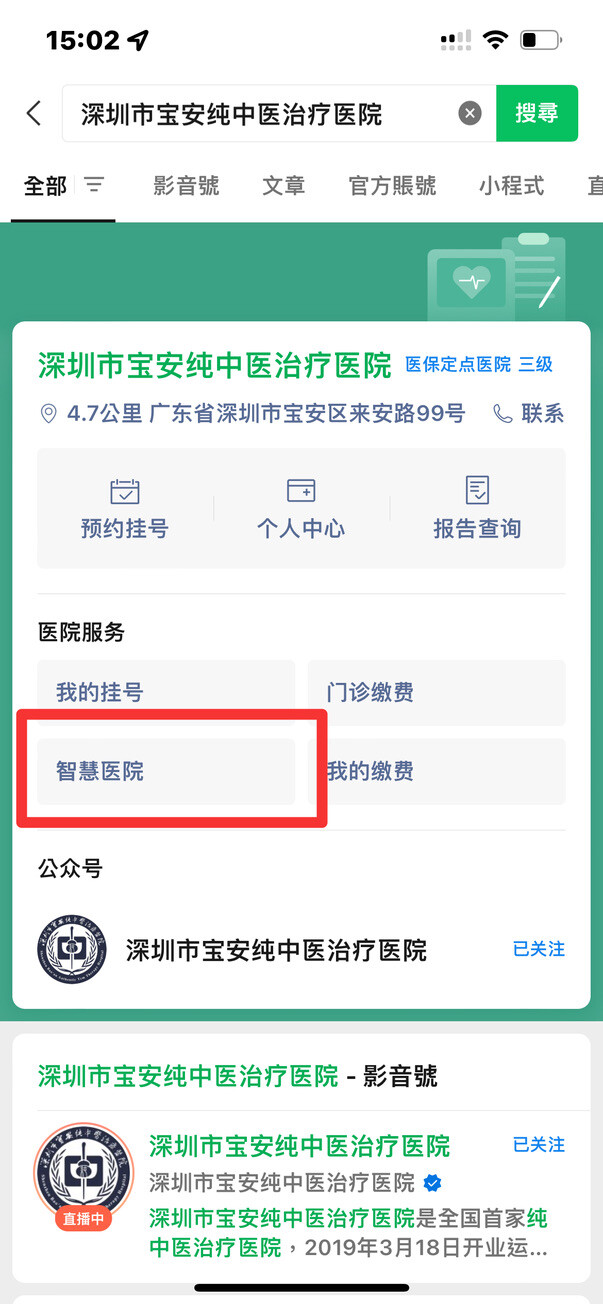Image resolution: width=603 pixels, height=1304 pixels.
Task: Switch to the 小程式 tab
Action: point(511,185)
